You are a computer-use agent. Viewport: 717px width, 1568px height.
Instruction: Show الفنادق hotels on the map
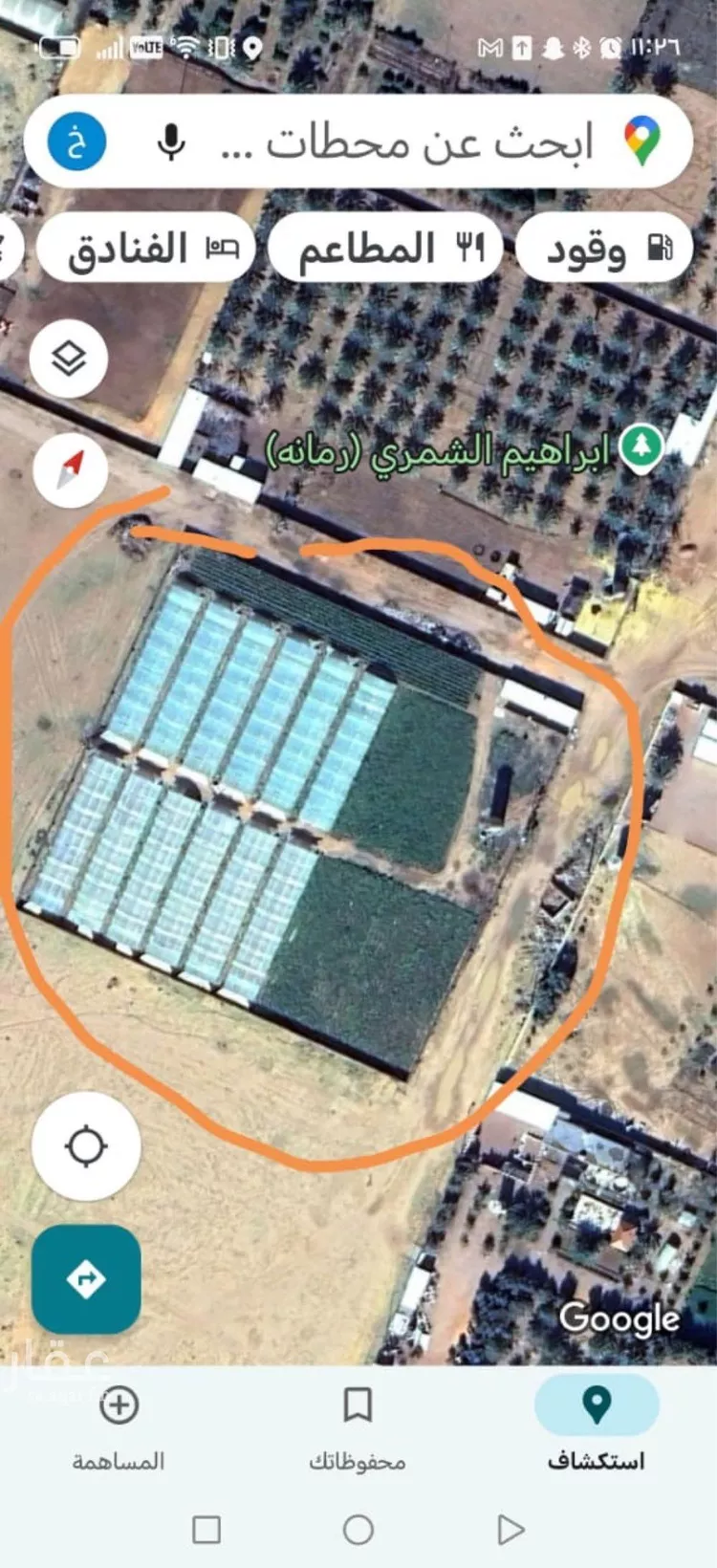145,248
